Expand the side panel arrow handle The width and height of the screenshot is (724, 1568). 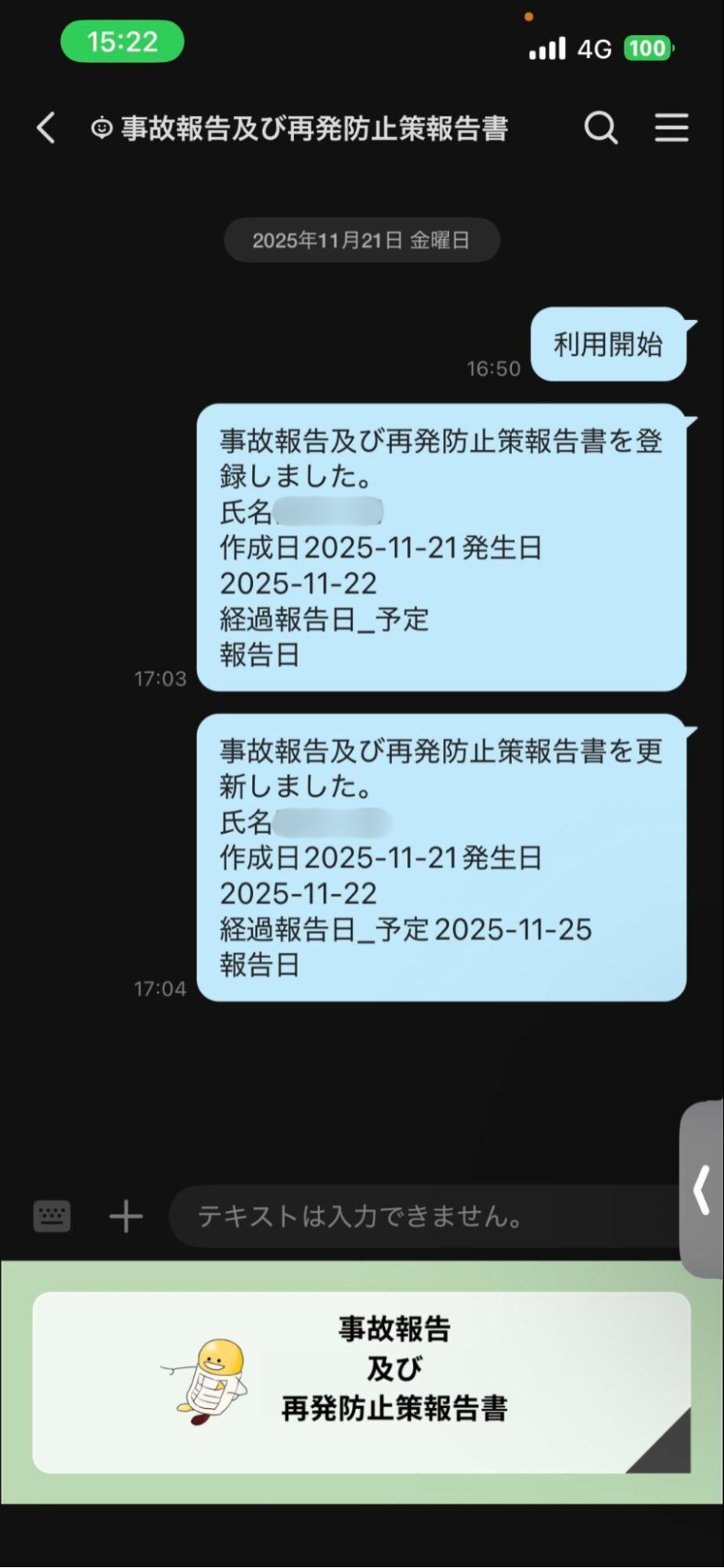tap(702, 1190)
